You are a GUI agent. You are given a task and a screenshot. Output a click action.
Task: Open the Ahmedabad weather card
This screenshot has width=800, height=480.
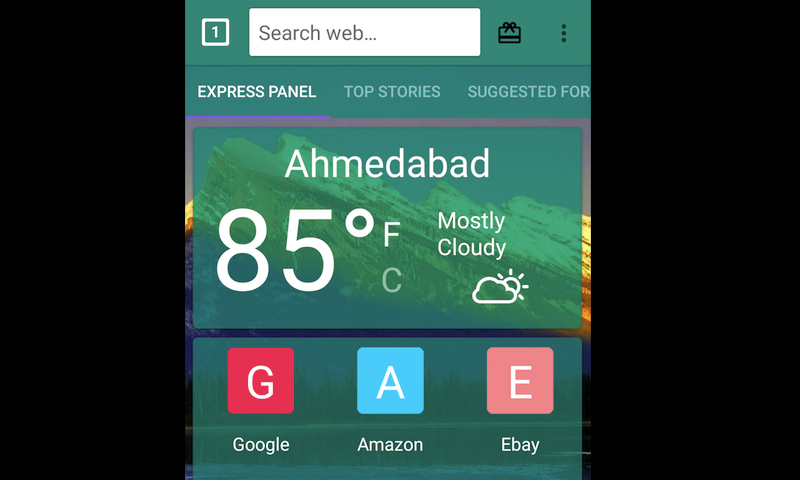pyautogui.click(x=387, y=165)
